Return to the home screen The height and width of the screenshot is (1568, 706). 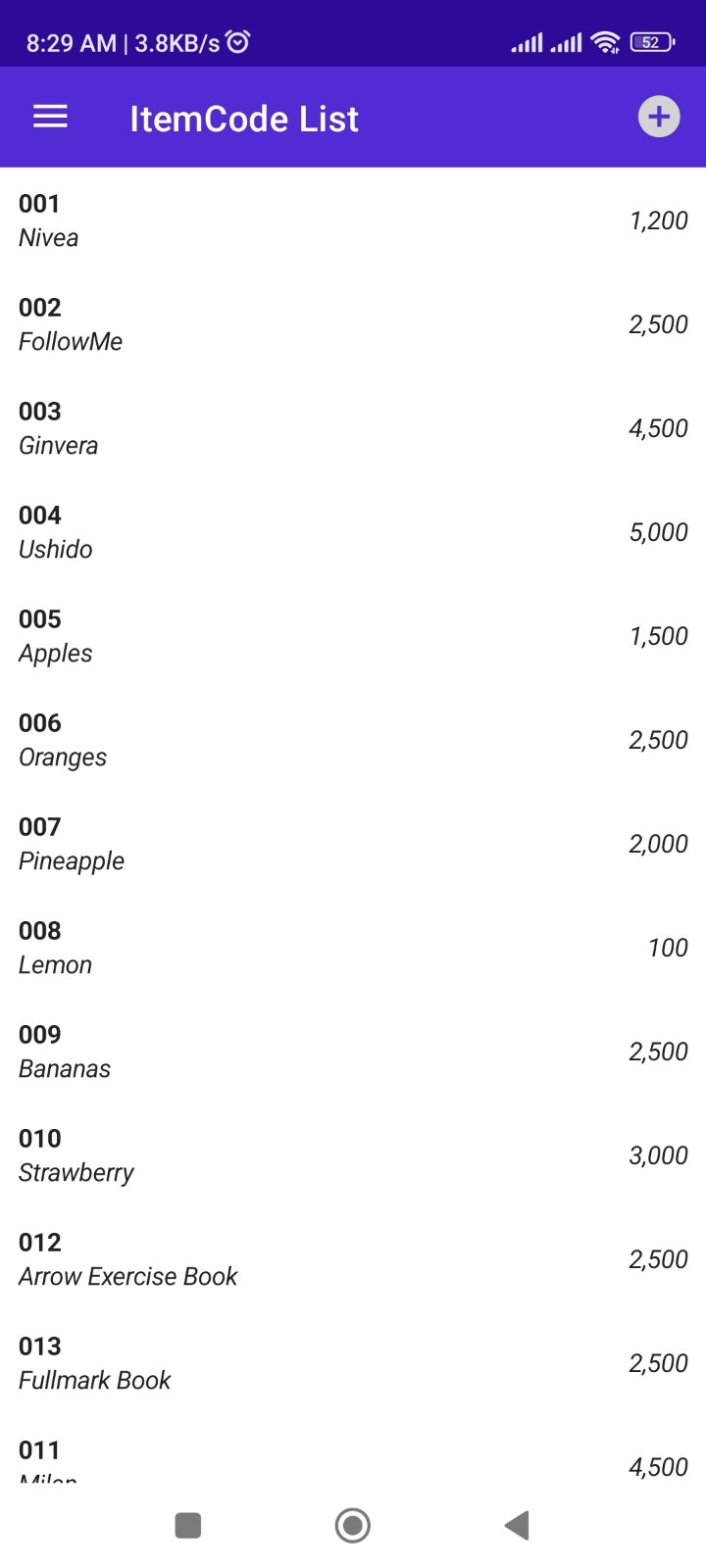tap(353, 1525)
